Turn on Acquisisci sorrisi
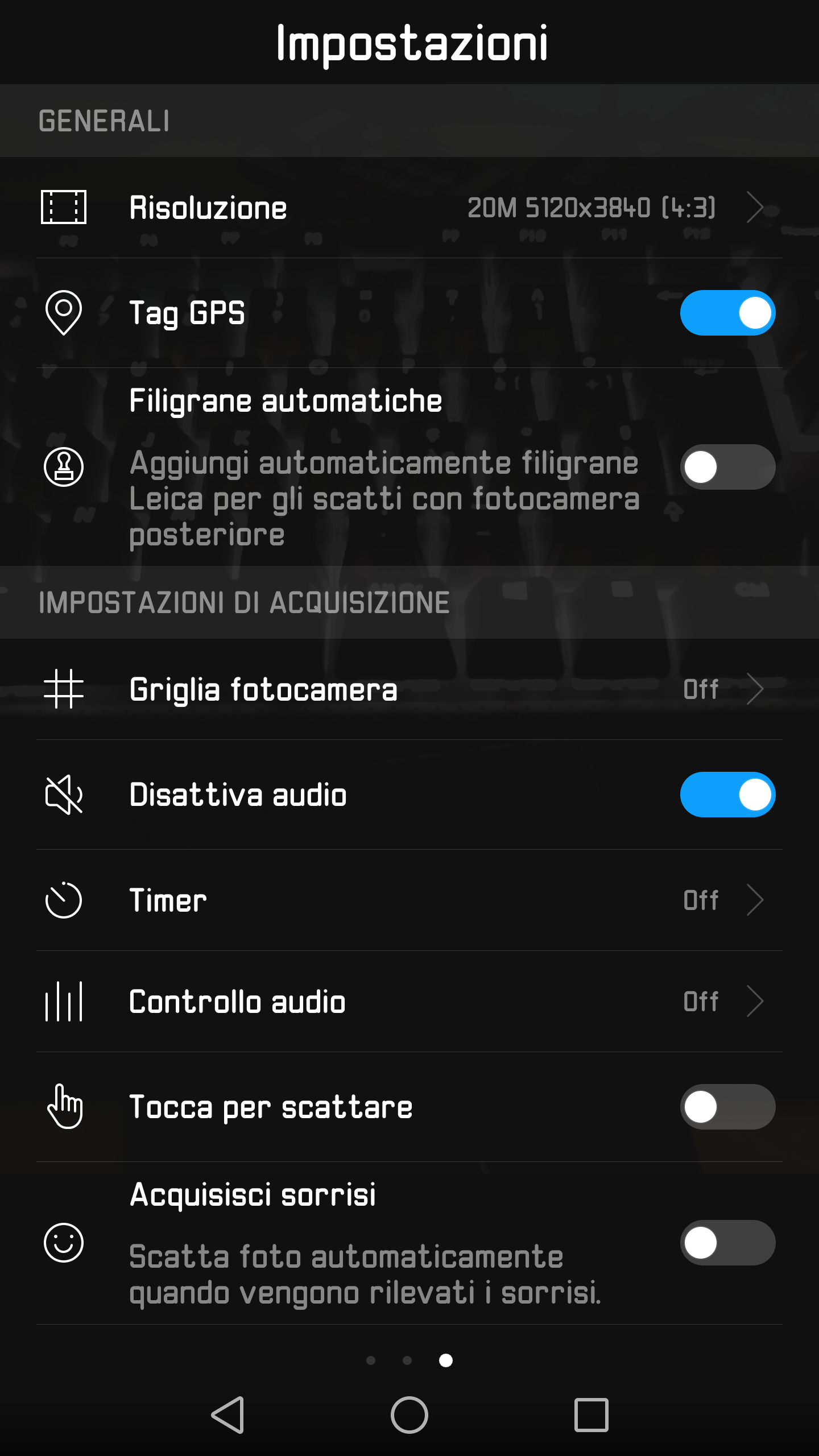The image size is (819, 1456). click(x=727, y=1243)
